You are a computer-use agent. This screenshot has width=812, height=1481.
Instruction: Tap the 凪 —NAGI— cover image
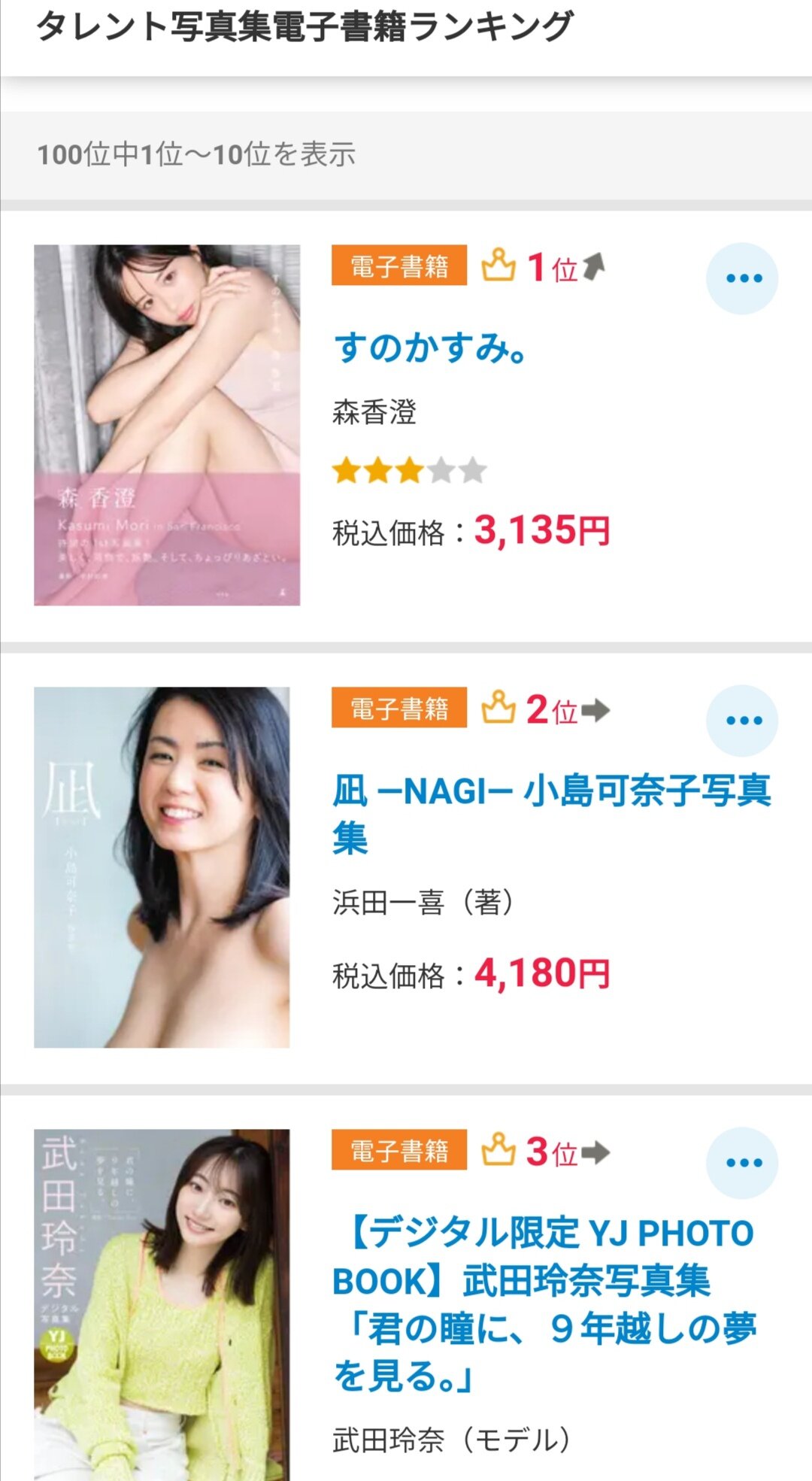click(162, 866)
